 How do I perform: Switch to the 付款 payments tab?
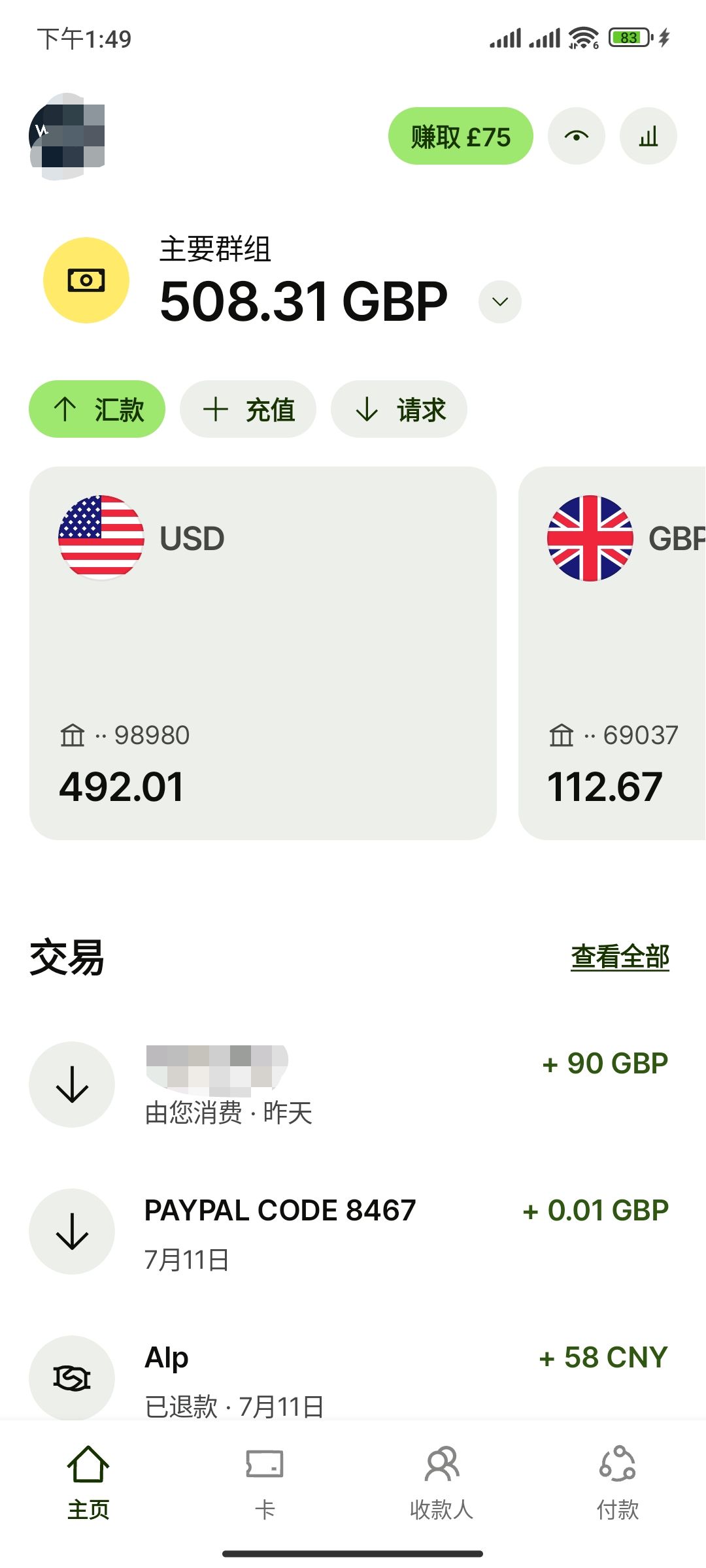point(618,1483)
